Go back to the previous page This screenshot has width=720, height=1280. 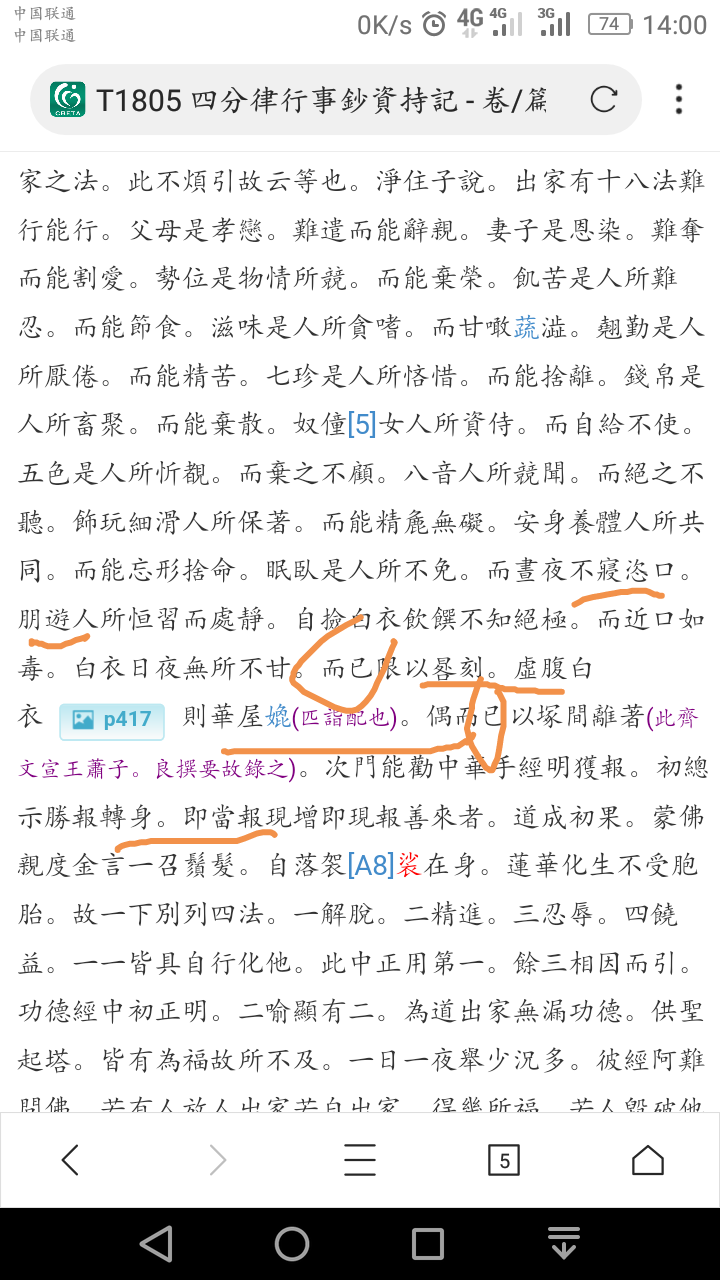pyautogui.click(x=70, y=1160)
